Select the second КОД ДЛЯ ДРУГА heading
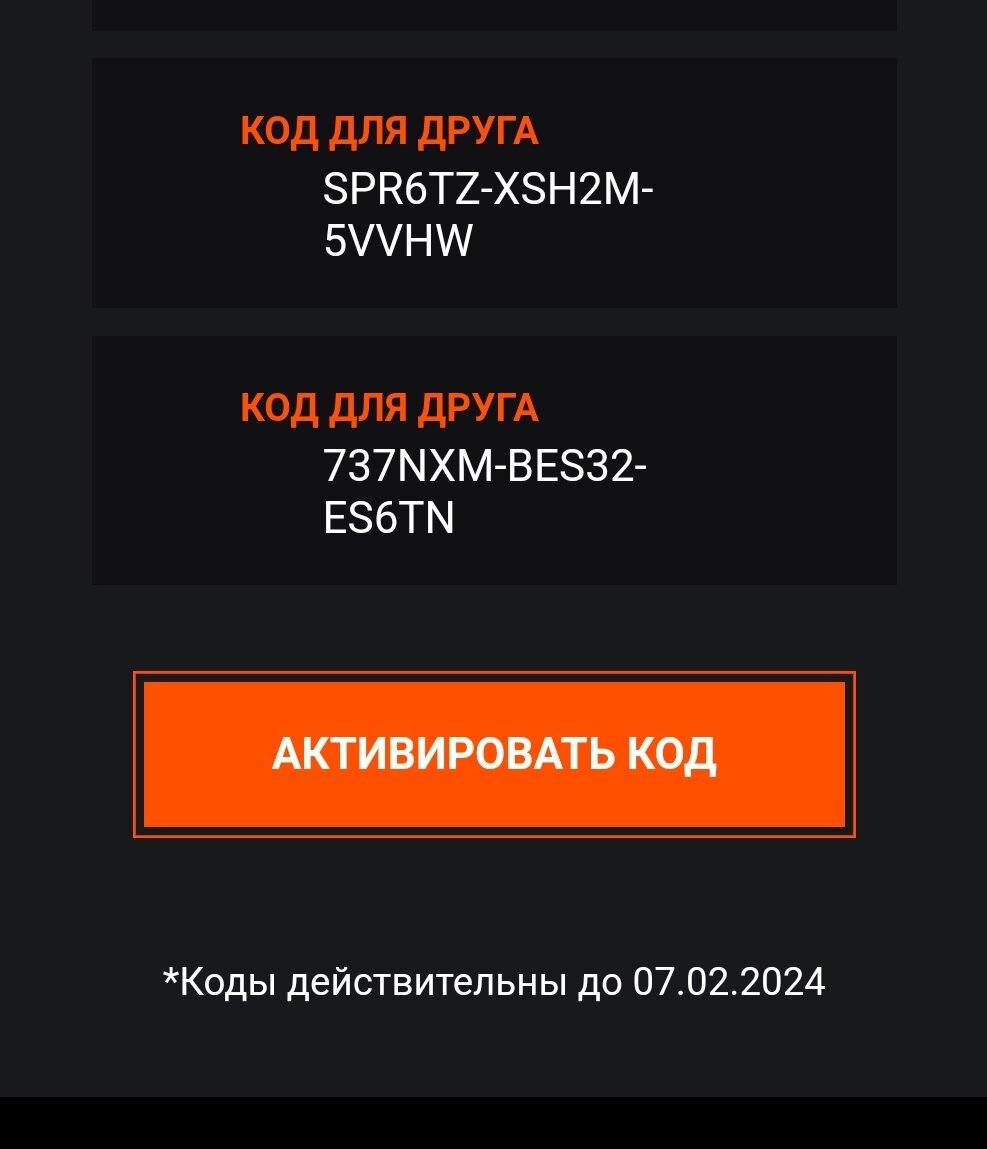The image size is (987, 1149). pos(390,407)
